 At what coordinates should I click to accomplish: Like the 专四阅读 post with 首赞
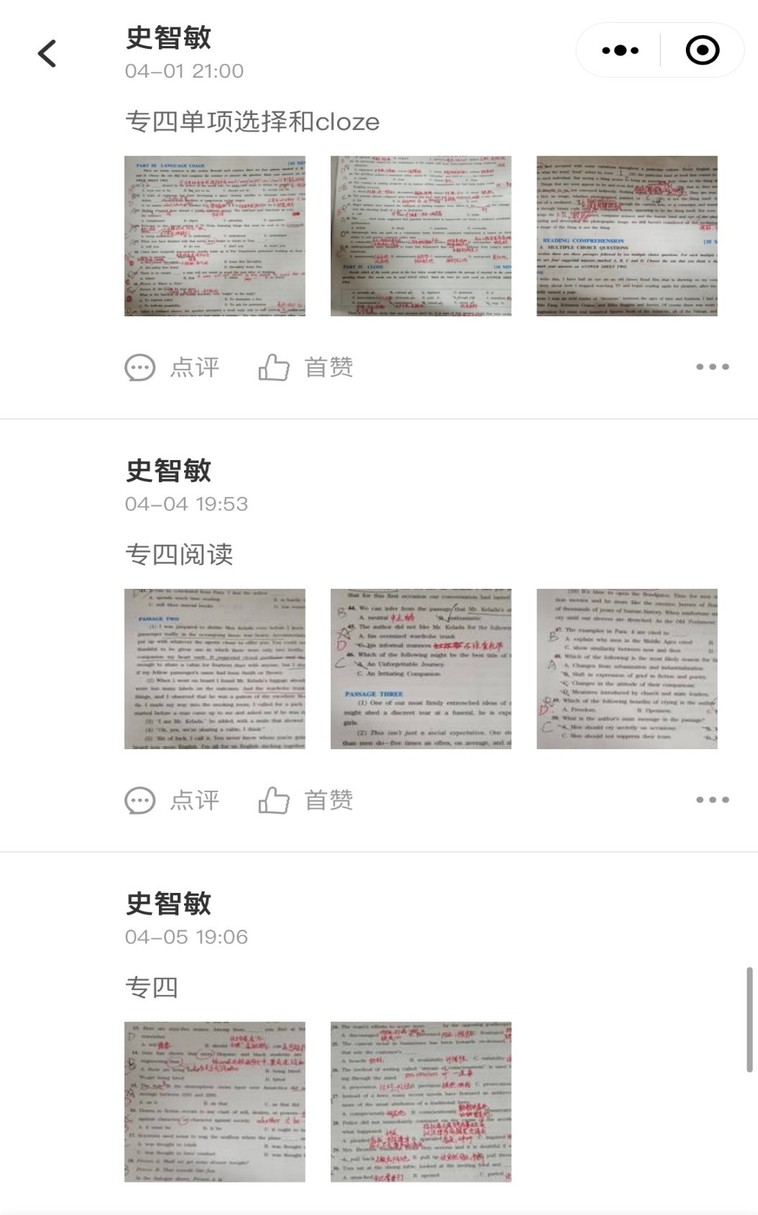(x=306, y=800)
